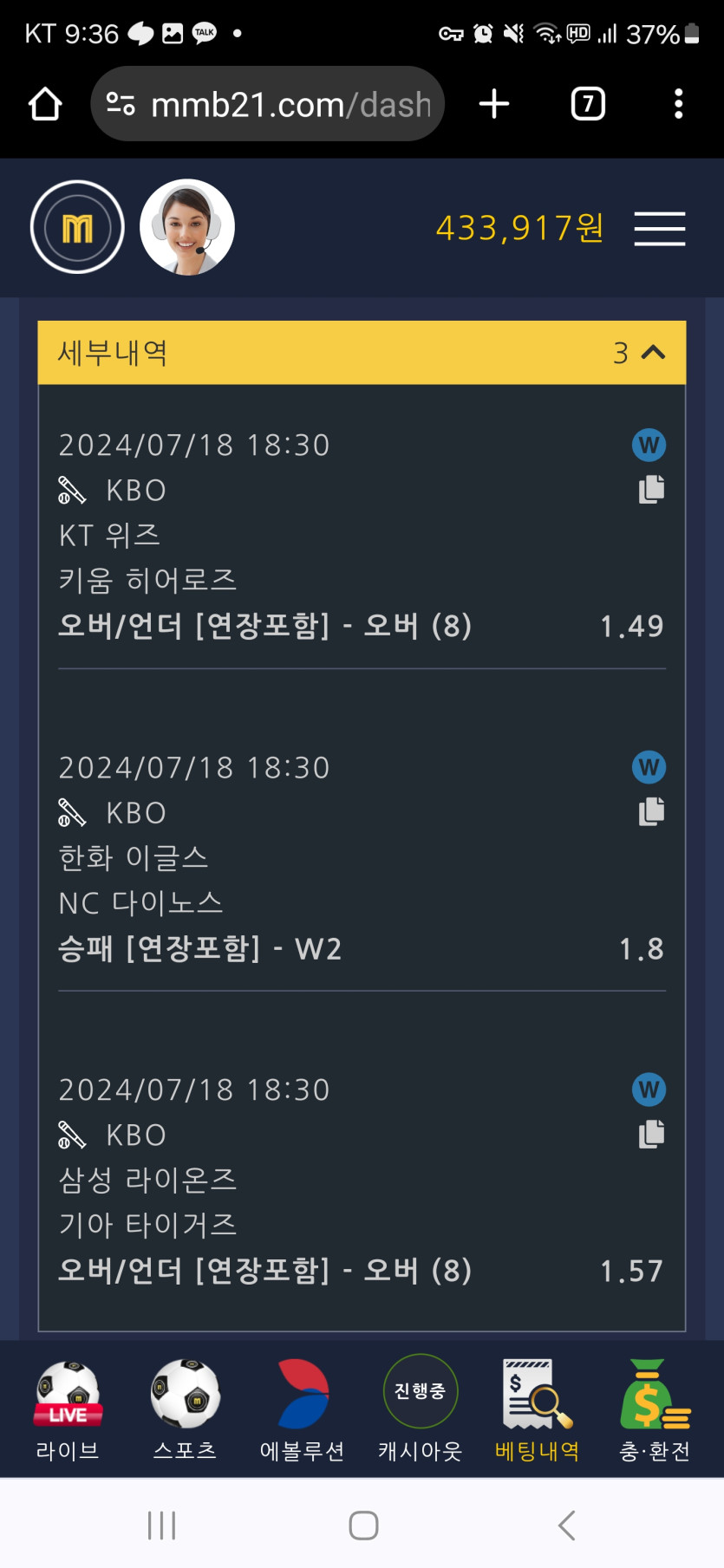The width and height of the screenshot is (724, 1568).
Task: Tap the gold M logo button
Action: [x=77, y=227]
